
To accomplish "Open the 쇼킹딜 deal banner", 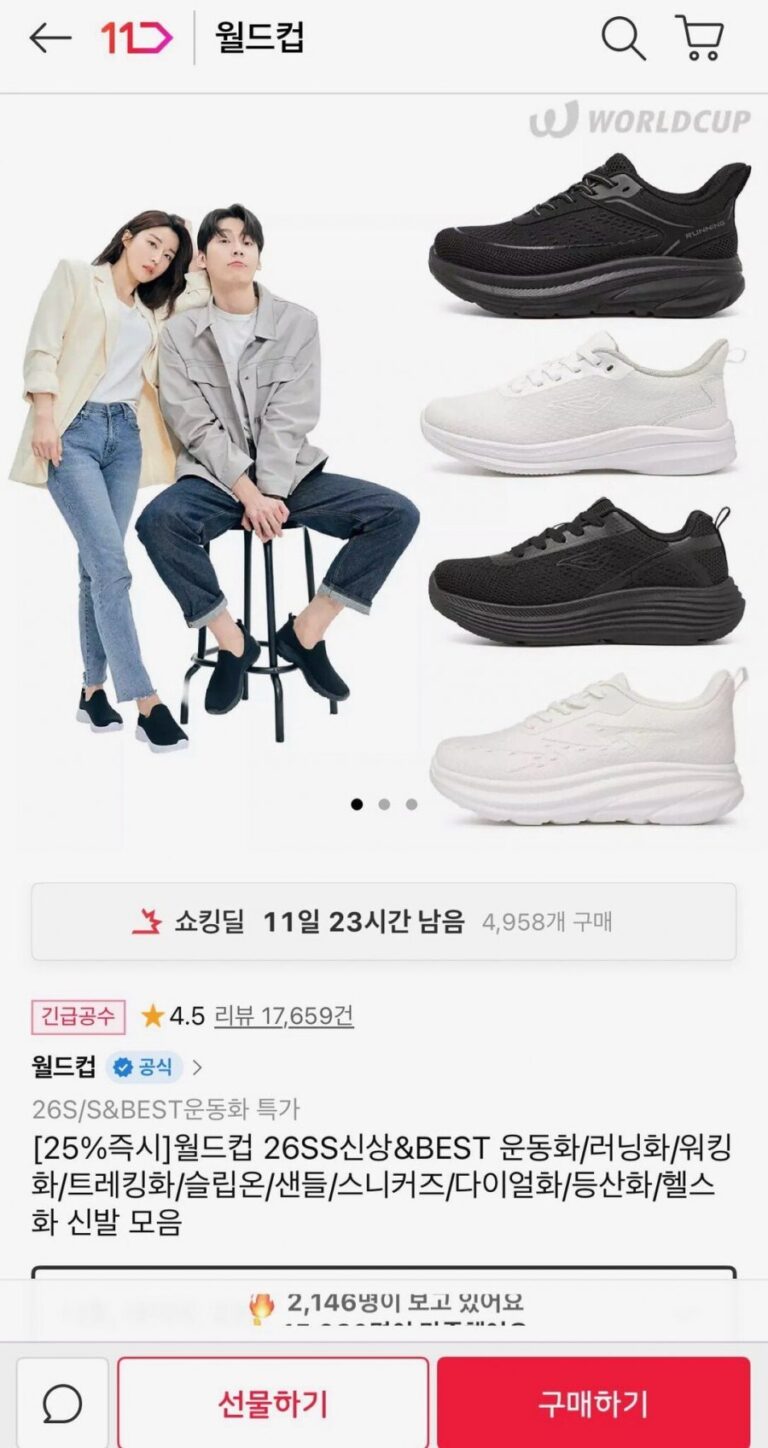I will click(x=384, y=922).
